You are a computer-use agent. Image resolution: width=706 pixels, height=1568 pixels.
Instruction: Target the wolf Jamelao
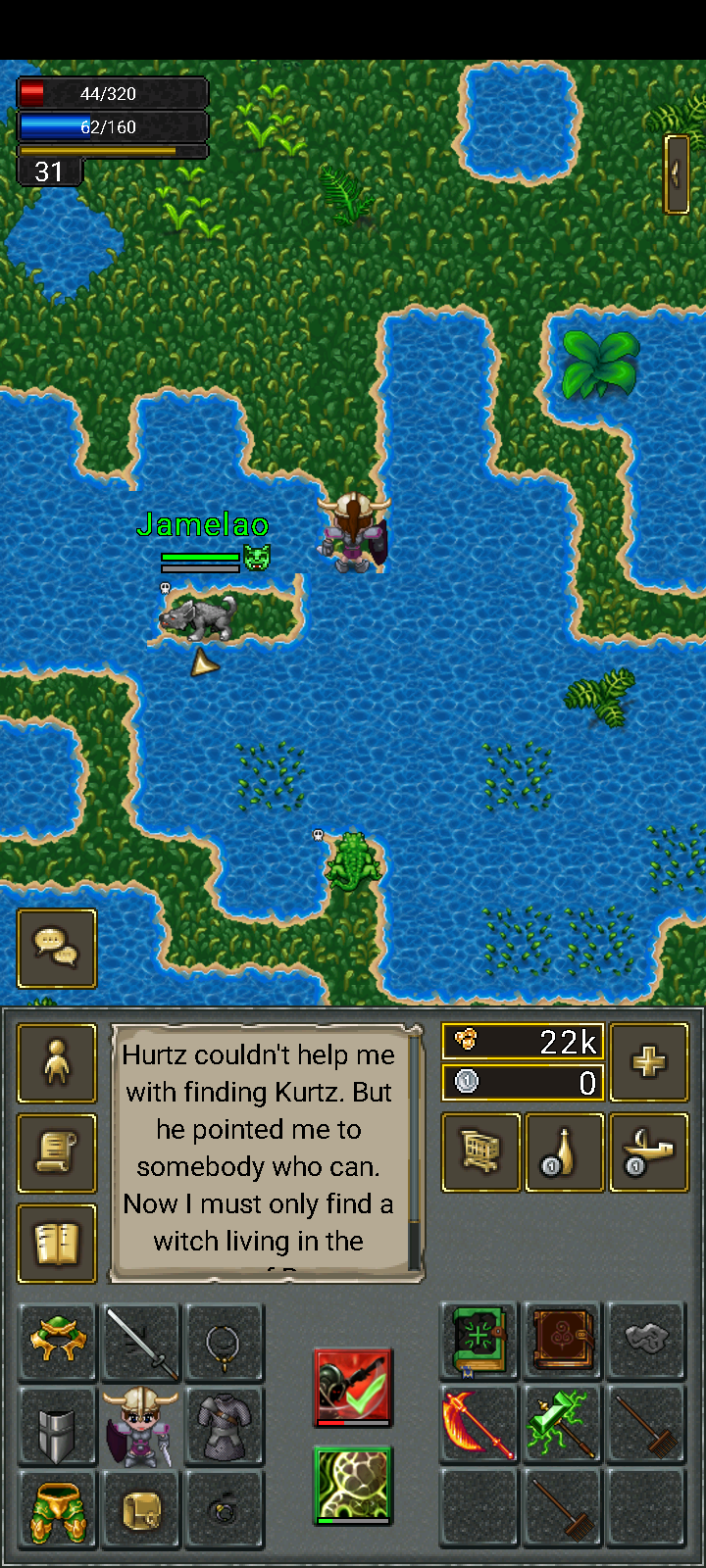tap(199, 618)
